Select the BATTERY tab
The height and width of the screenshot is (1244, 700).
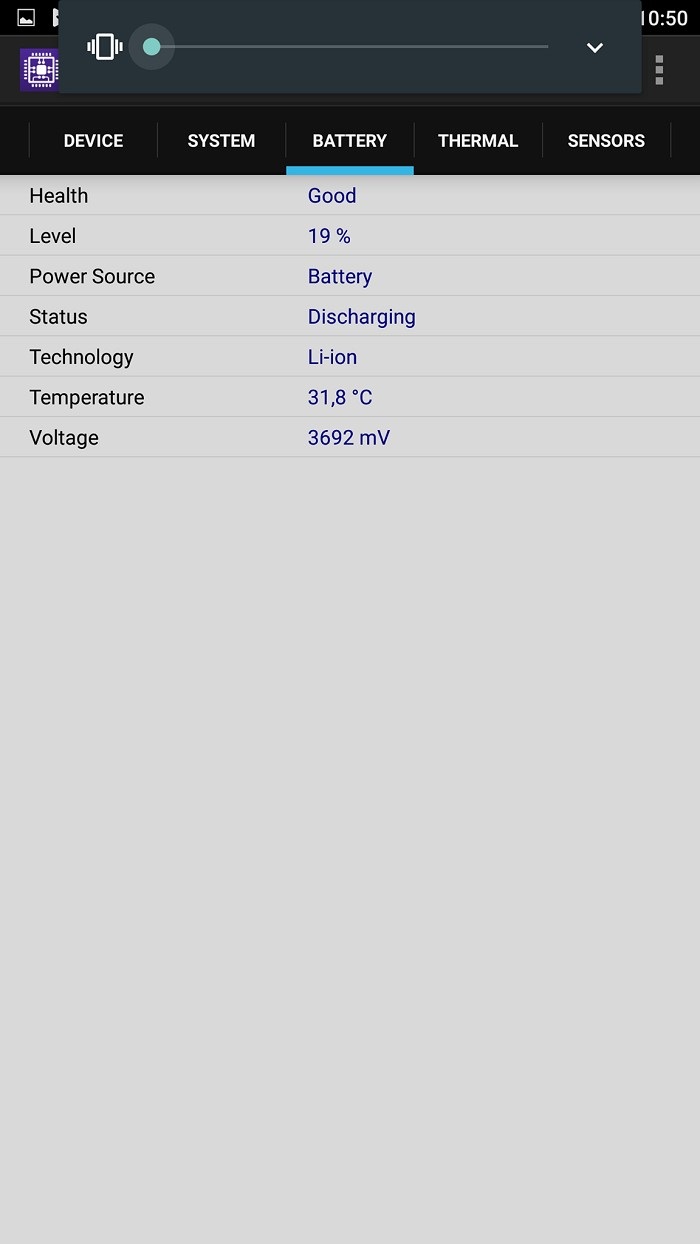(349, 141)
